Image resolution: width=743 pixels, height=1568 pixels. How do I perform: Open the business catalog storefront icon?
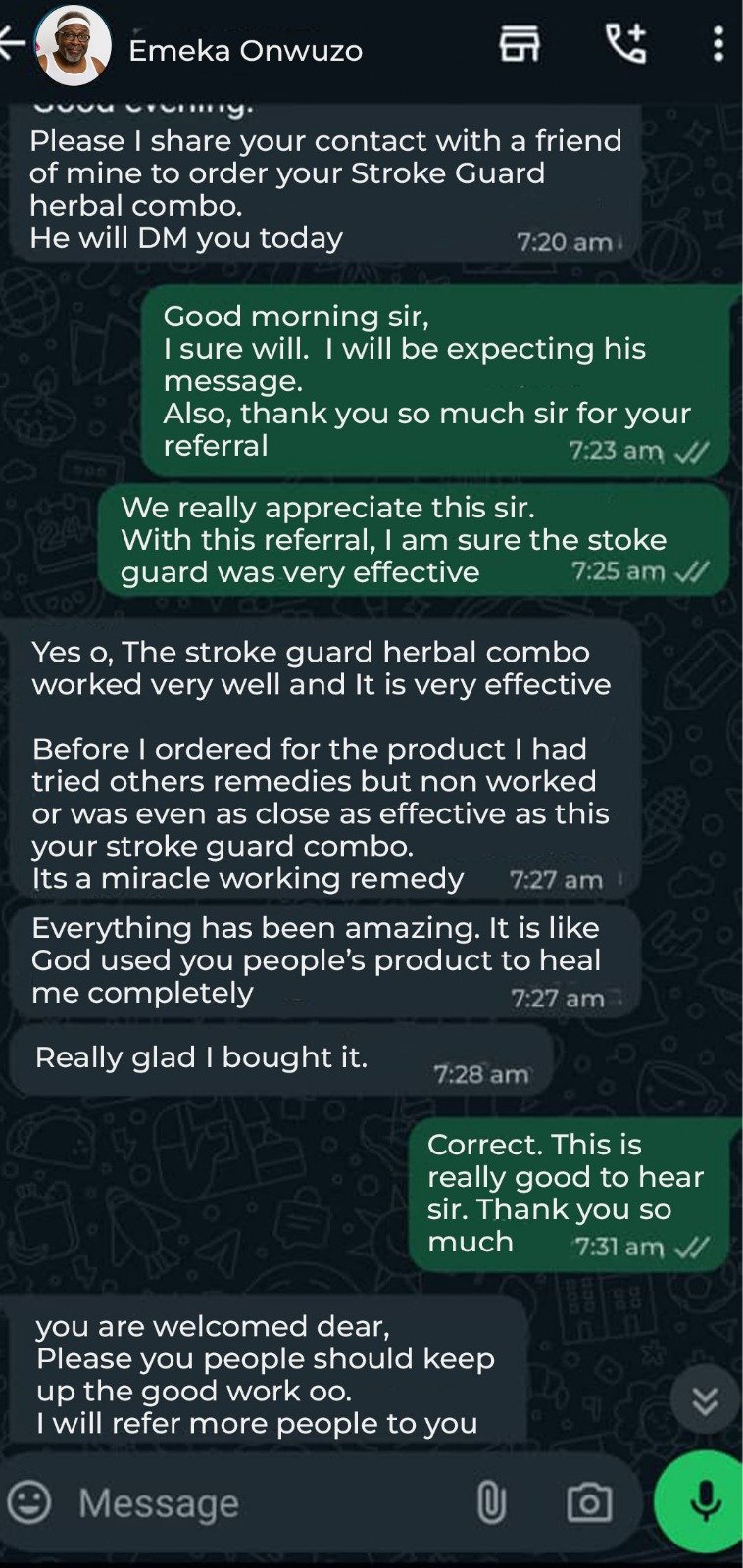click(520, 44)
